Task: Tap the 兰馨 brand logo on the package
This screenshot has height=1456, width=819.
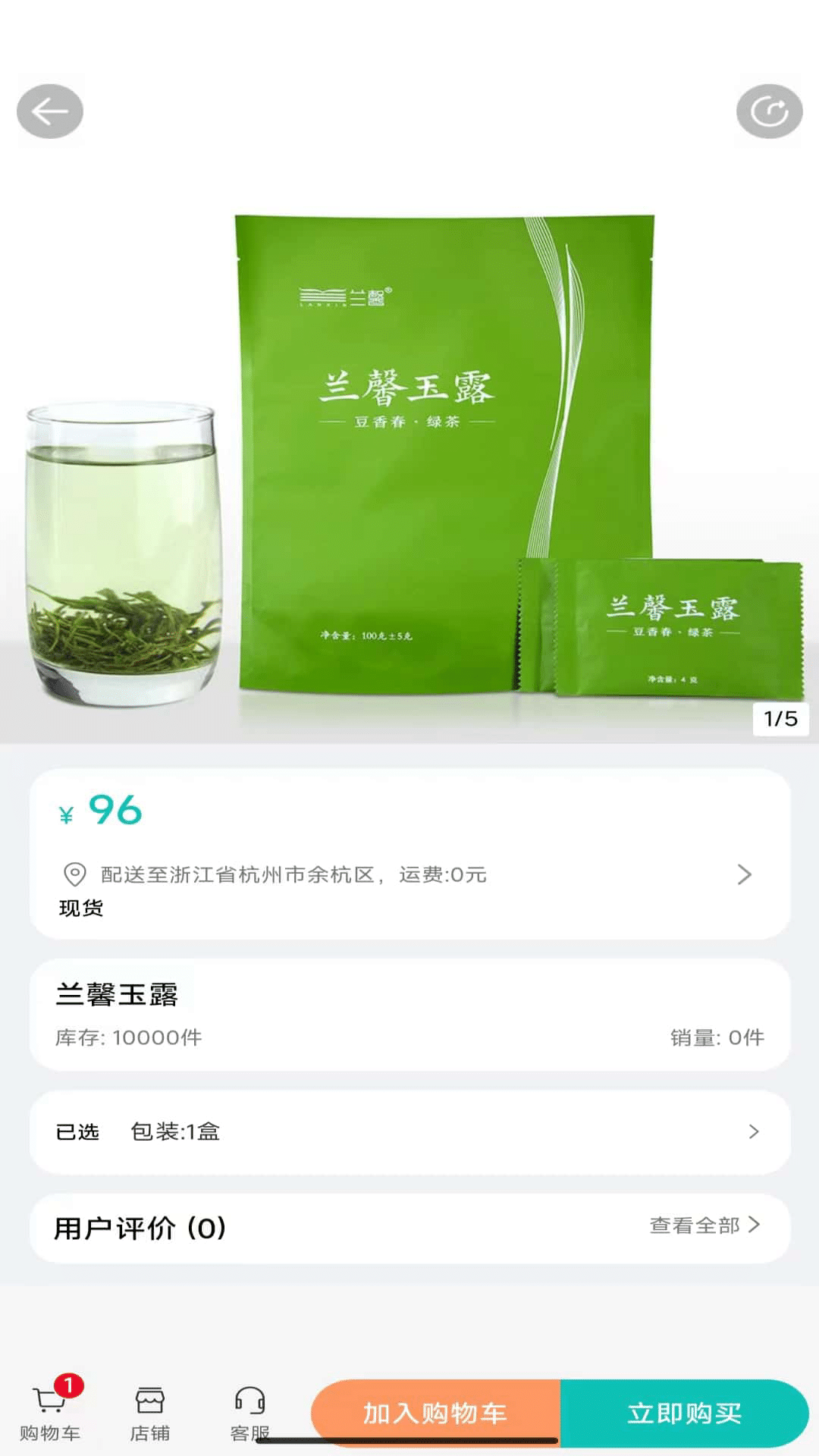Action: click(x=345, y=296)
